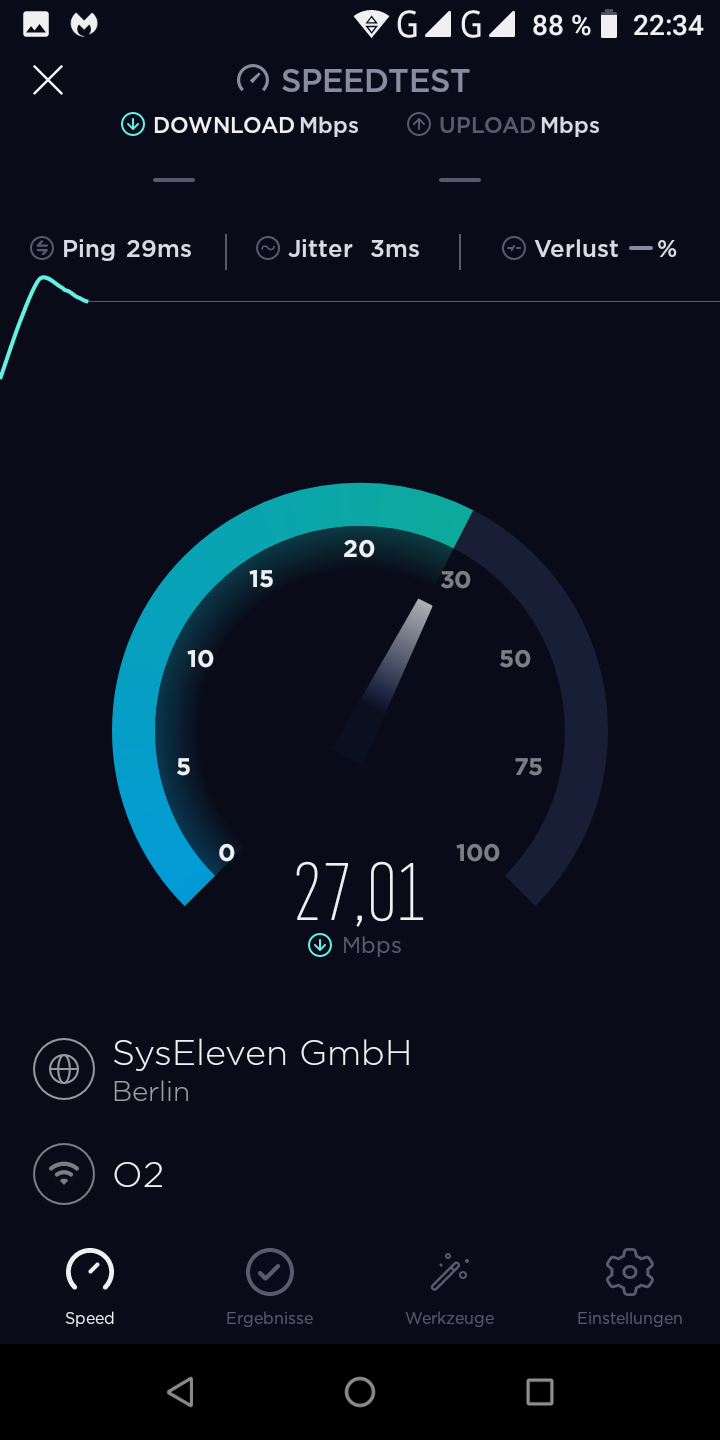
Task: Go back using system navigation button
Action: point(180,1391)
